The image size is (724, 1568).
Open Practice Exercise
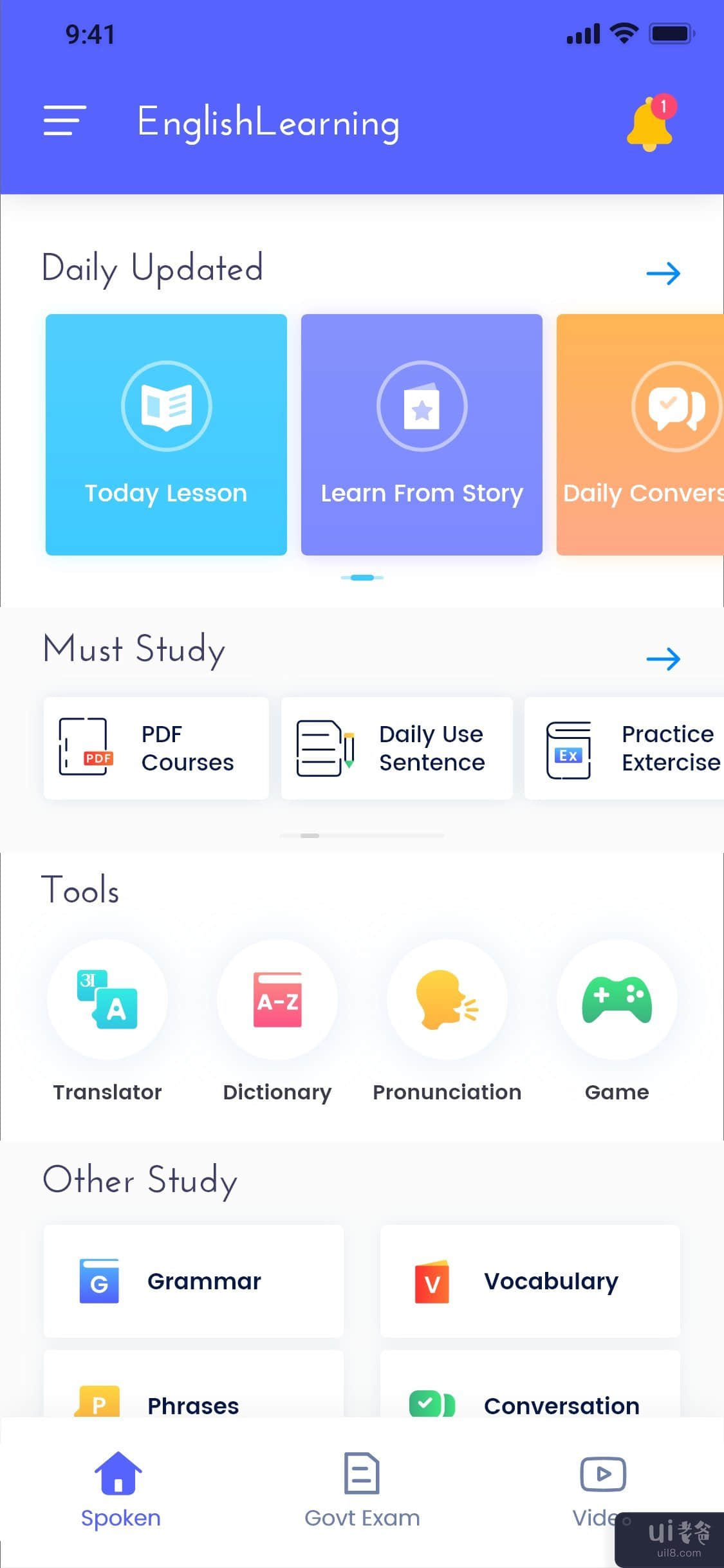pos(624,748)
